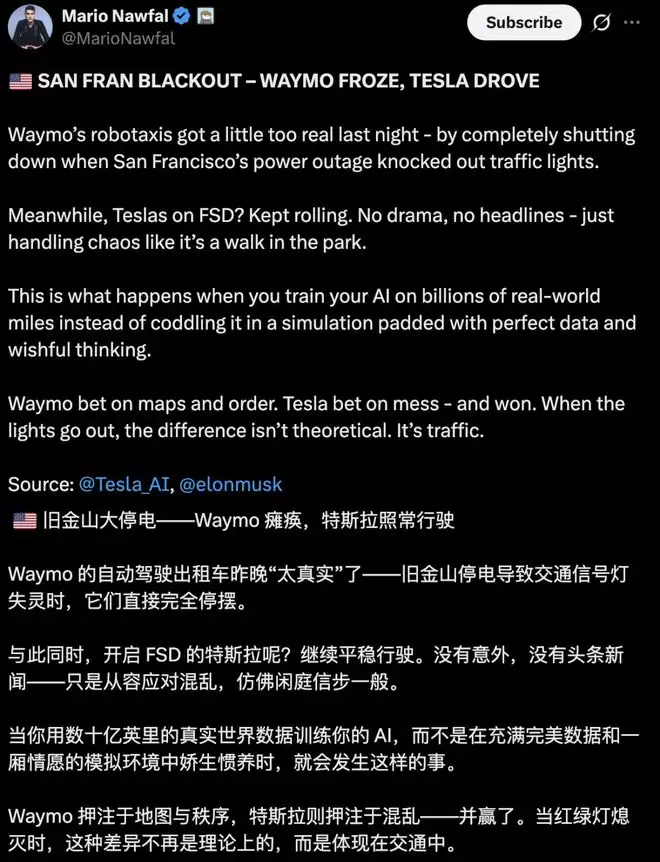
Task: Open the Grok icon beside Subscribe
Action: (602, 23)
